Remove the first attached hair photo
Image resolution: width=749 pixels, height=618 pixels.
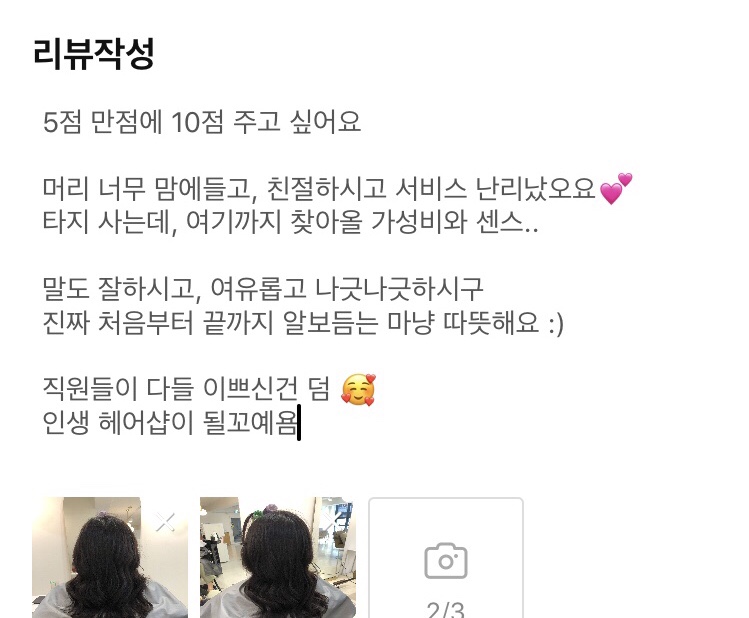point(165,521)
